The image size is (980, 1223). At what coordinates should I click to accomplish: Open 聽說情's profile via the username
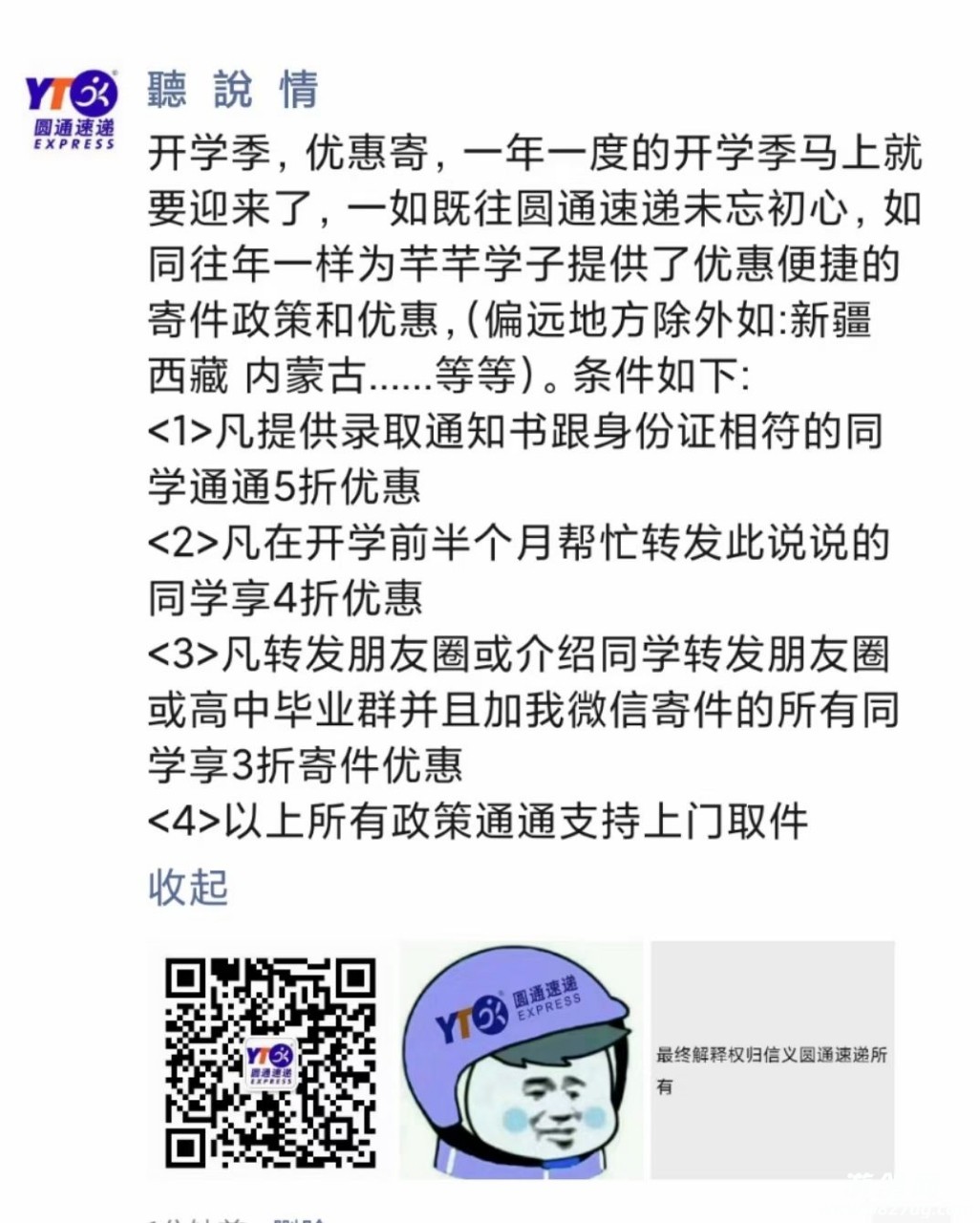tap(232, 89)
